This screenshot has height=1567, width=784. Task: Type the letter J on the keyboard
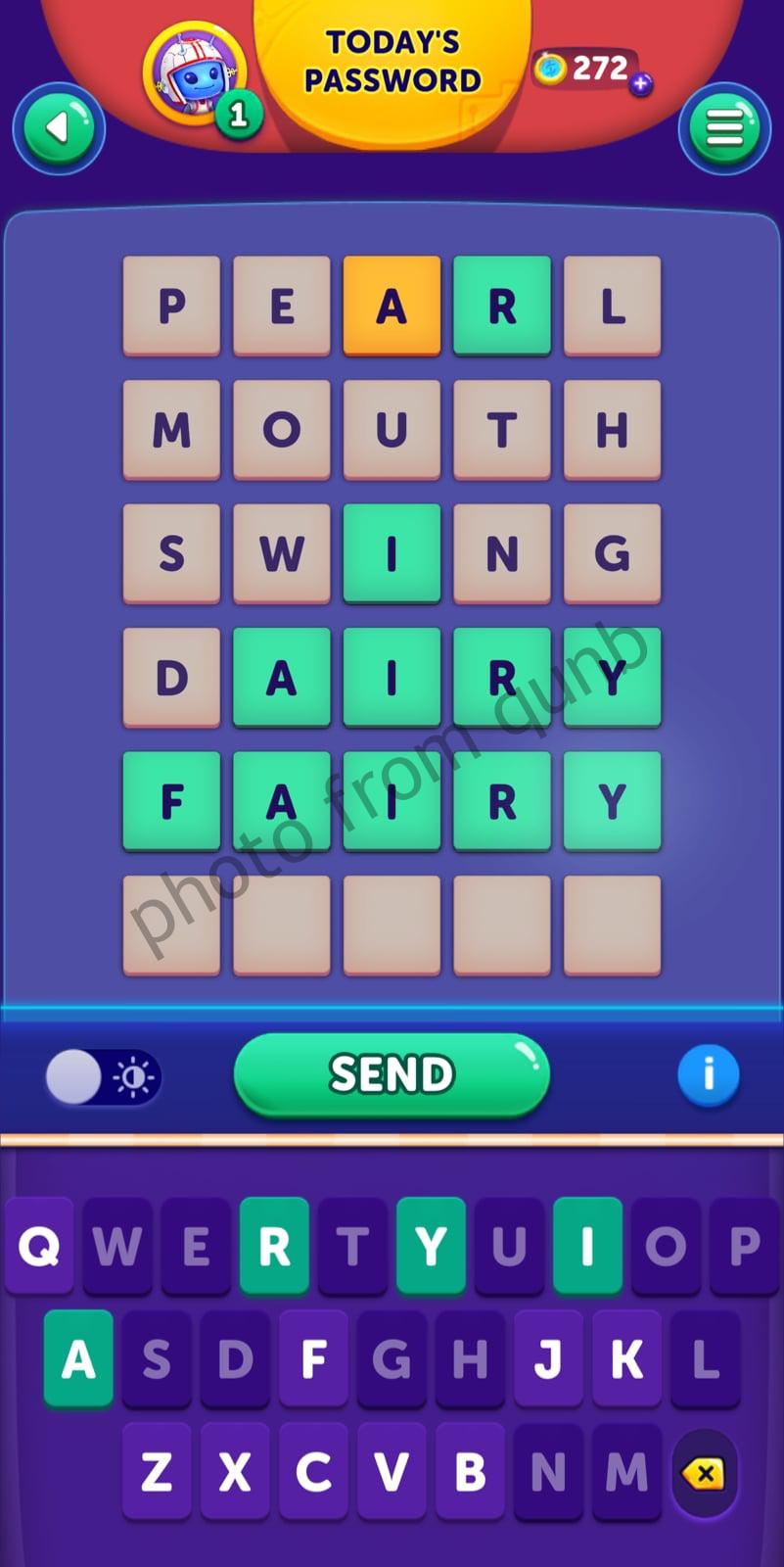[x=548, y=1358]
